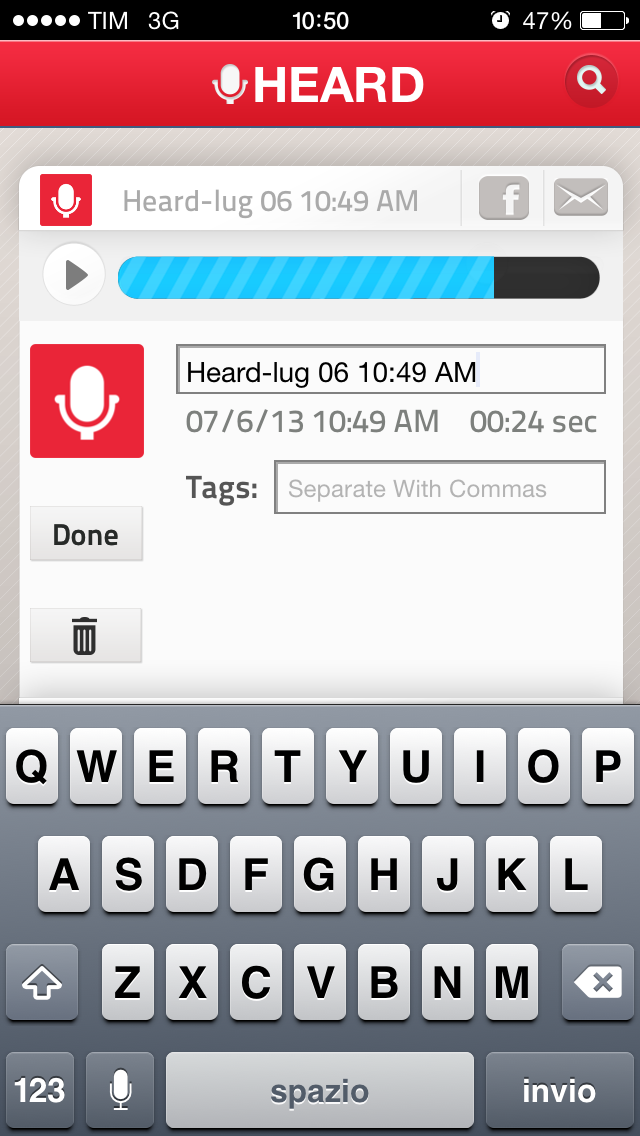640x1136 pixels.
Task: Seek within the audio progress bar
Action: point(358,277)
